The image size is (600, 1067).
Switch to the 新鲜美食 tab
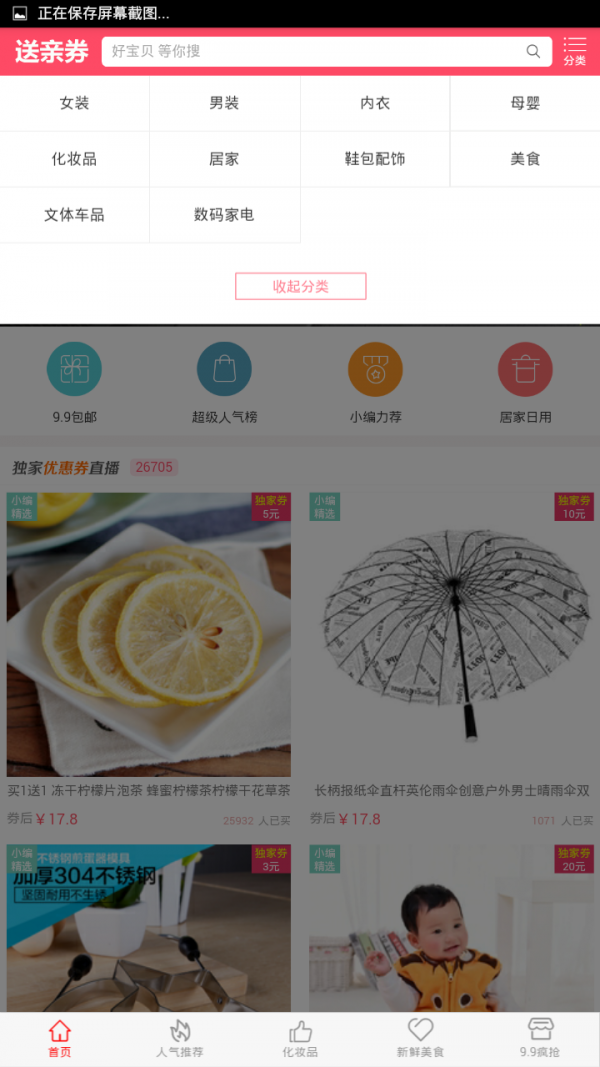pyautogui.click(x=420, y=1038)
